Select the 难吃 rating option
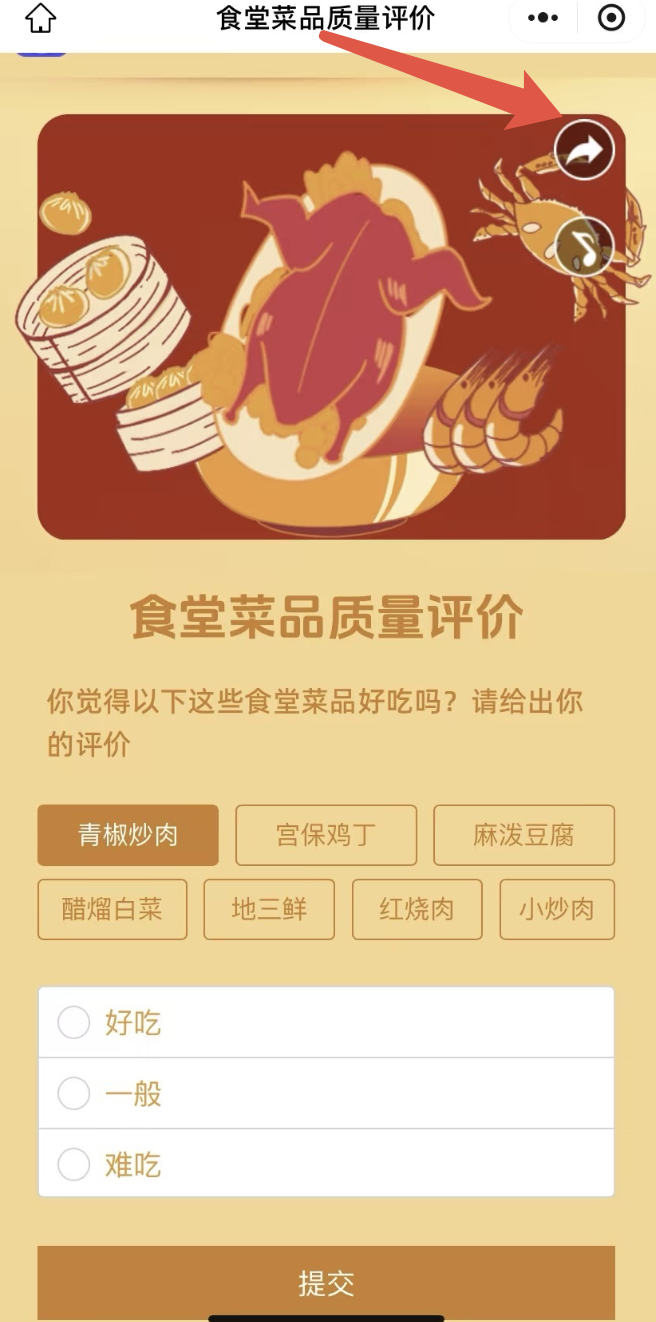Image resolution: width=656 pixels, height=1322 pixels. tap(74, 1164)
